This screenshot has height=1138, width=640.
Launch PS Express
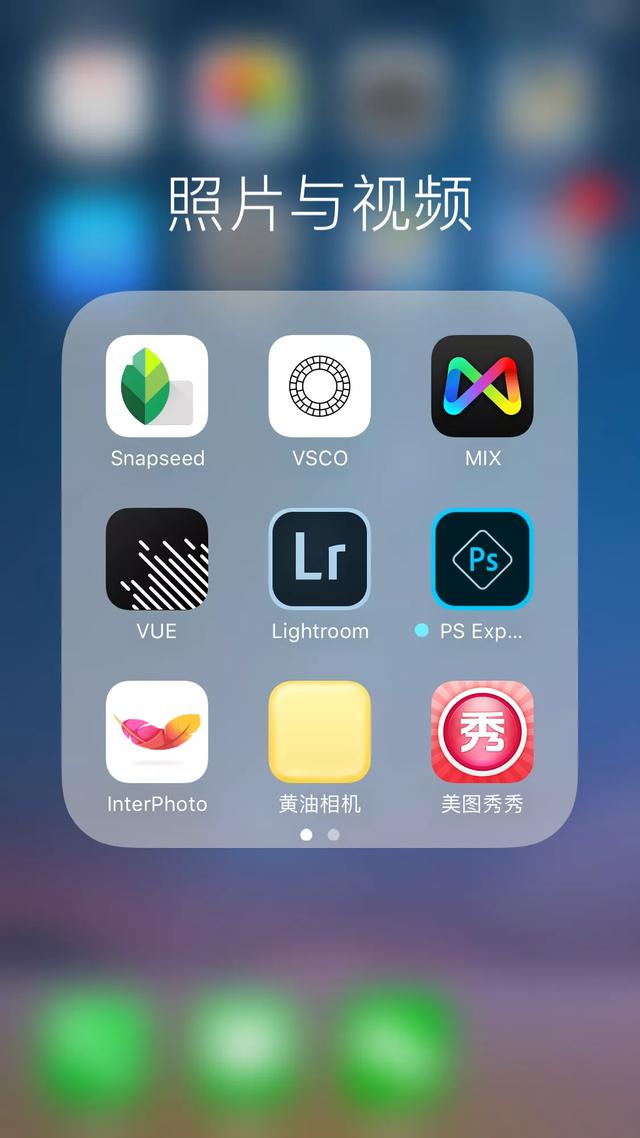pyautogui.click(x=482, y=559)
